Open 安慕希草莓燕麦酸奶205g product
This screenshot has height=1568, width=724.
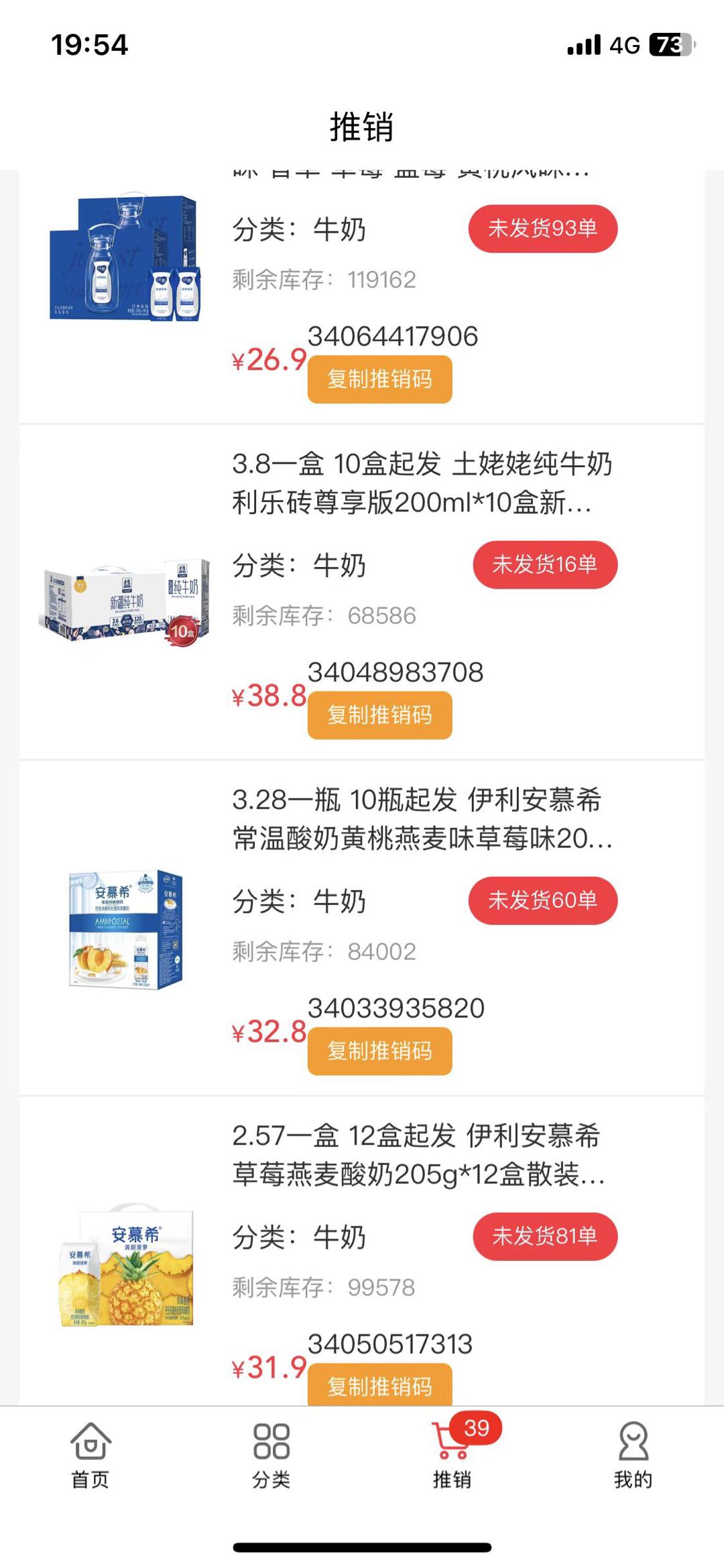coord(361,1252)
